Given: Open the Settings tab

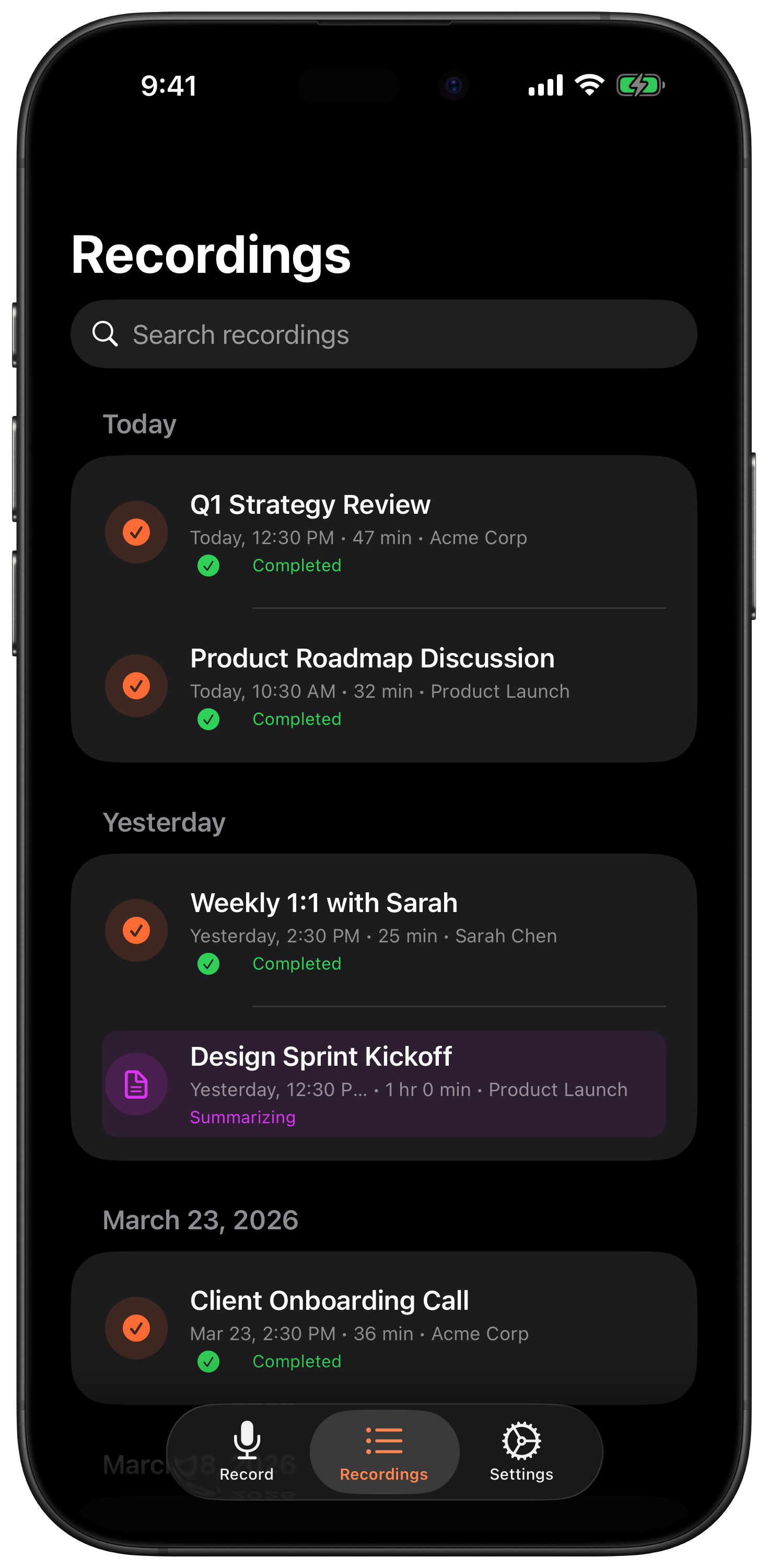Looking at the screenshot, I should click(521, 1458).
